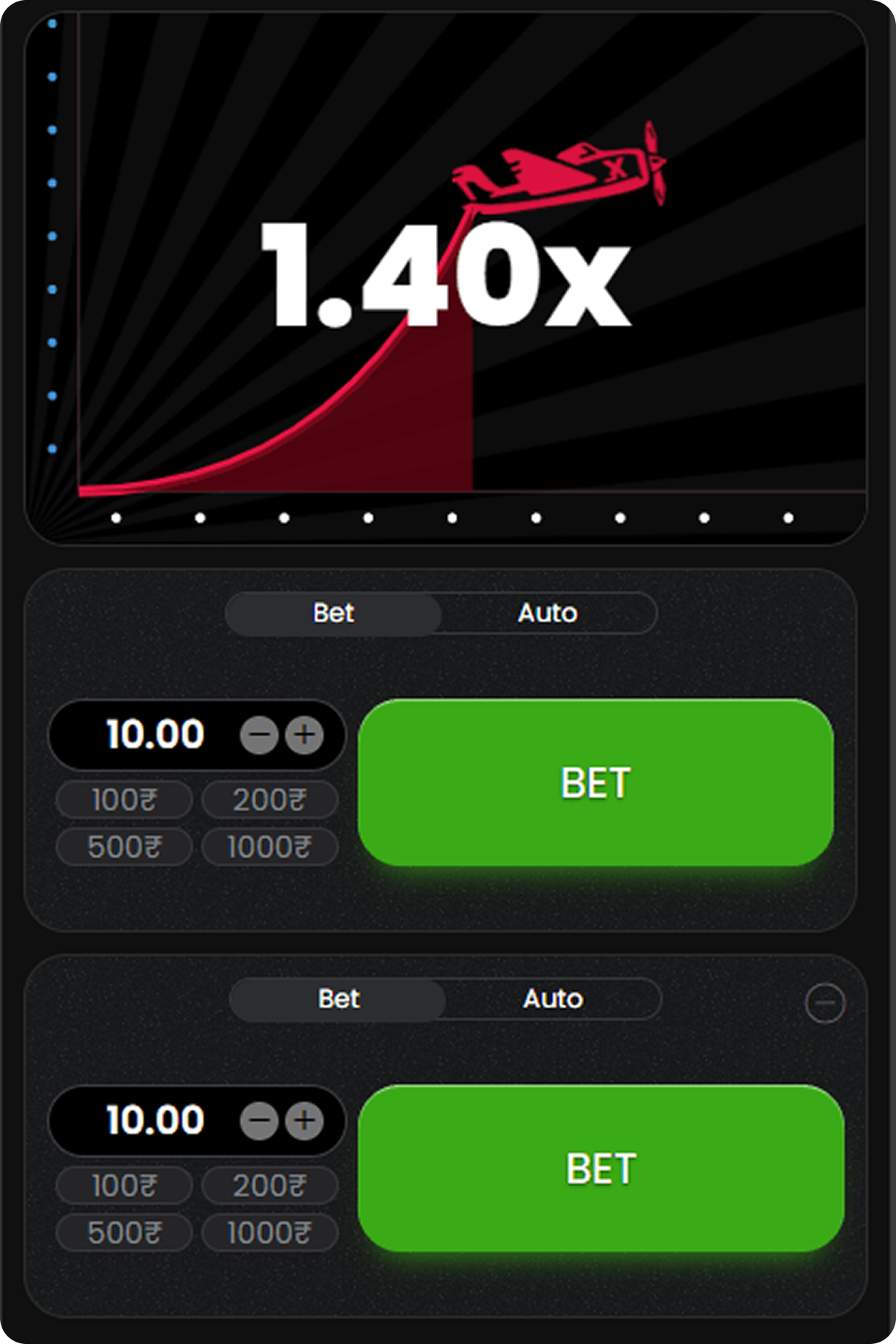Remove the second bet panel

[825, 1003]
